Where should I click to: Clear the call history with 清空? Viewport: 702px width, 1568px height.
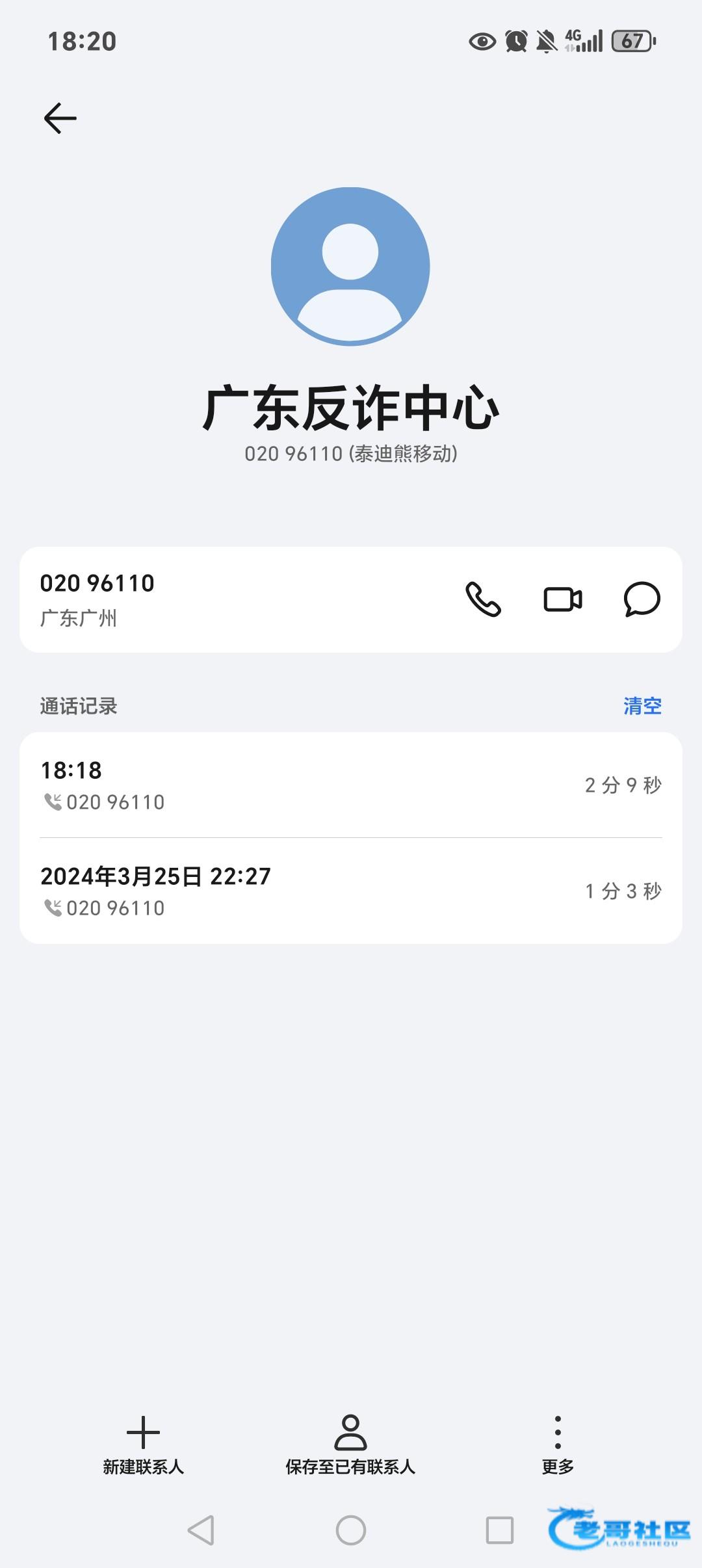[x=642, y=706]
